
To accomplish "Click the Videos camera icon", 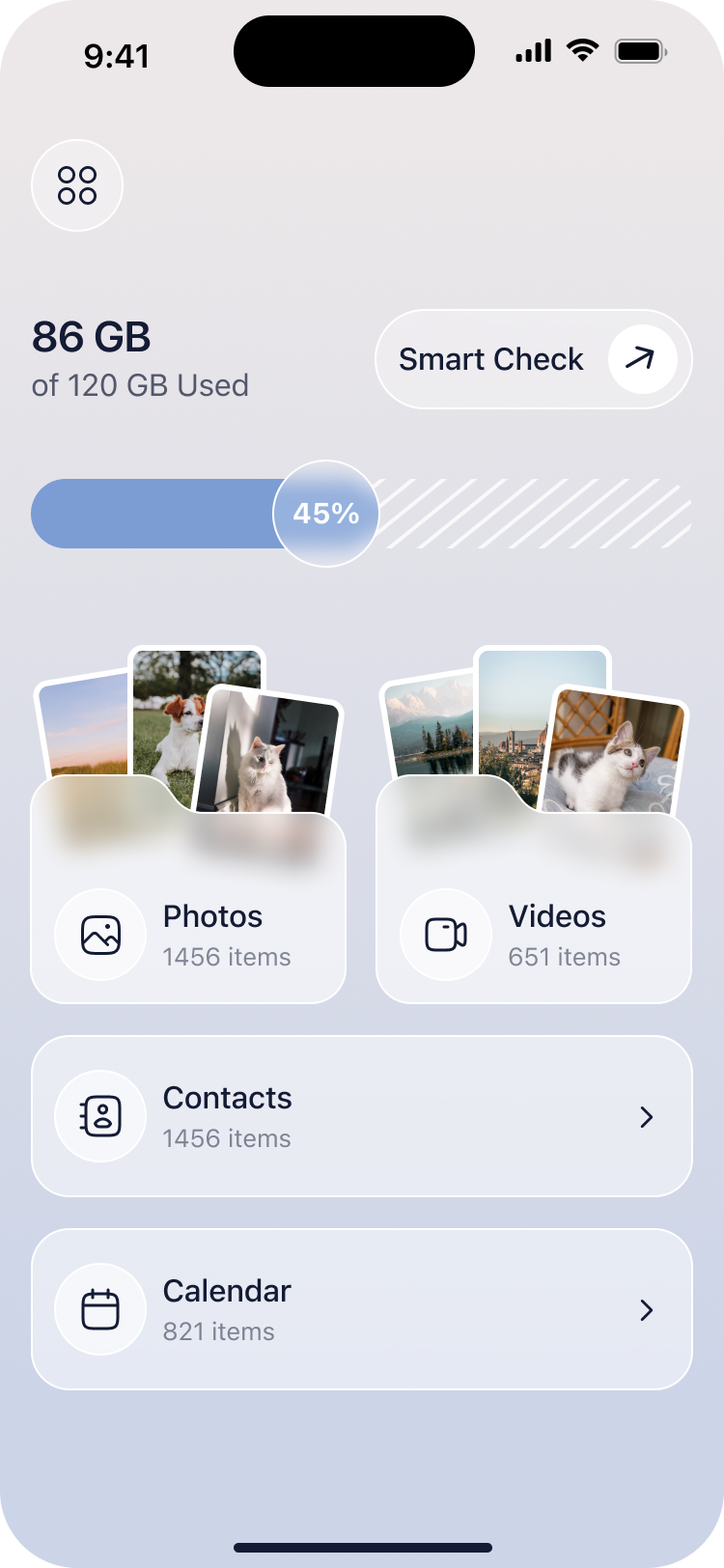I will (445, 934).
